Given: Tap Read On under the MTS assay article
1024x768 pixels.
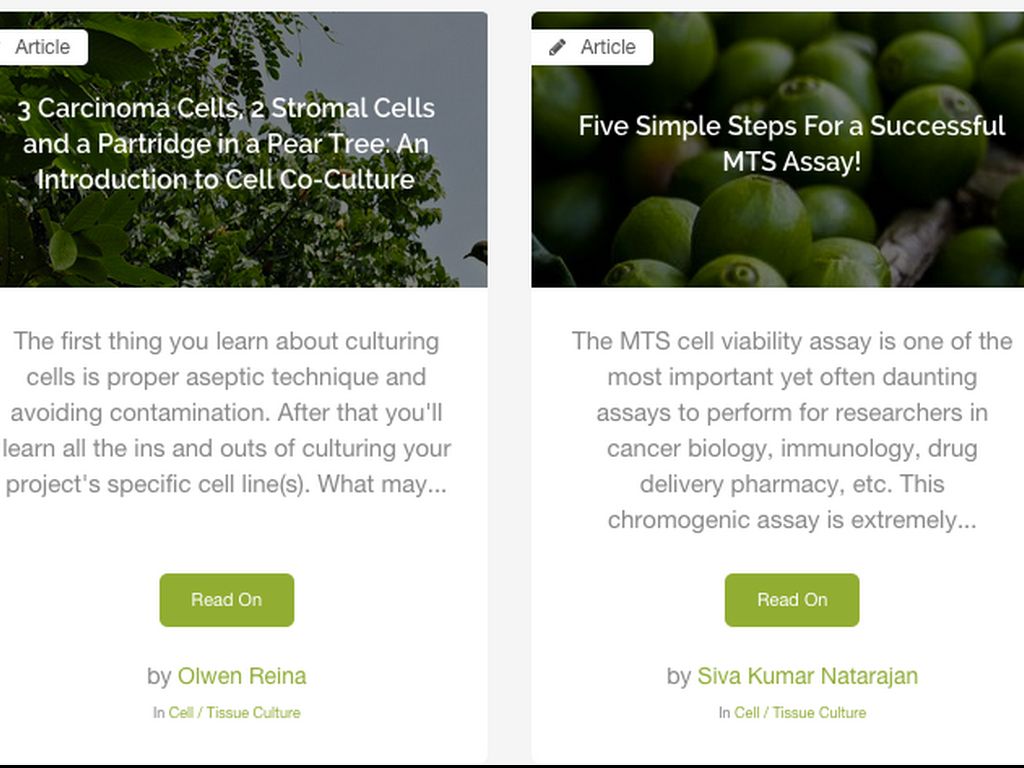Looking at the screenshot, I should (792, 600).
